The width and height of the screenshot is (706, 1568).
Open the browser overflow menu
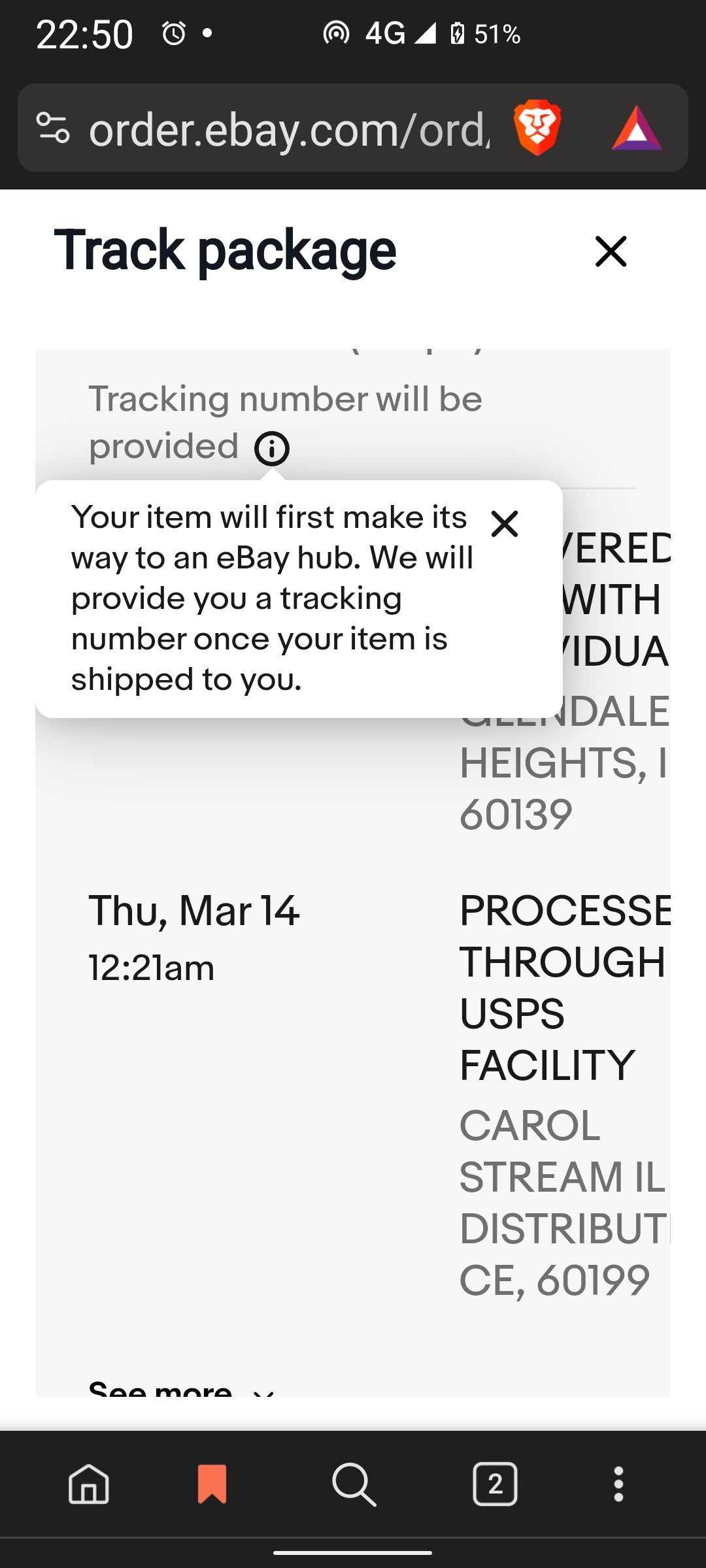coord(618,1484)
